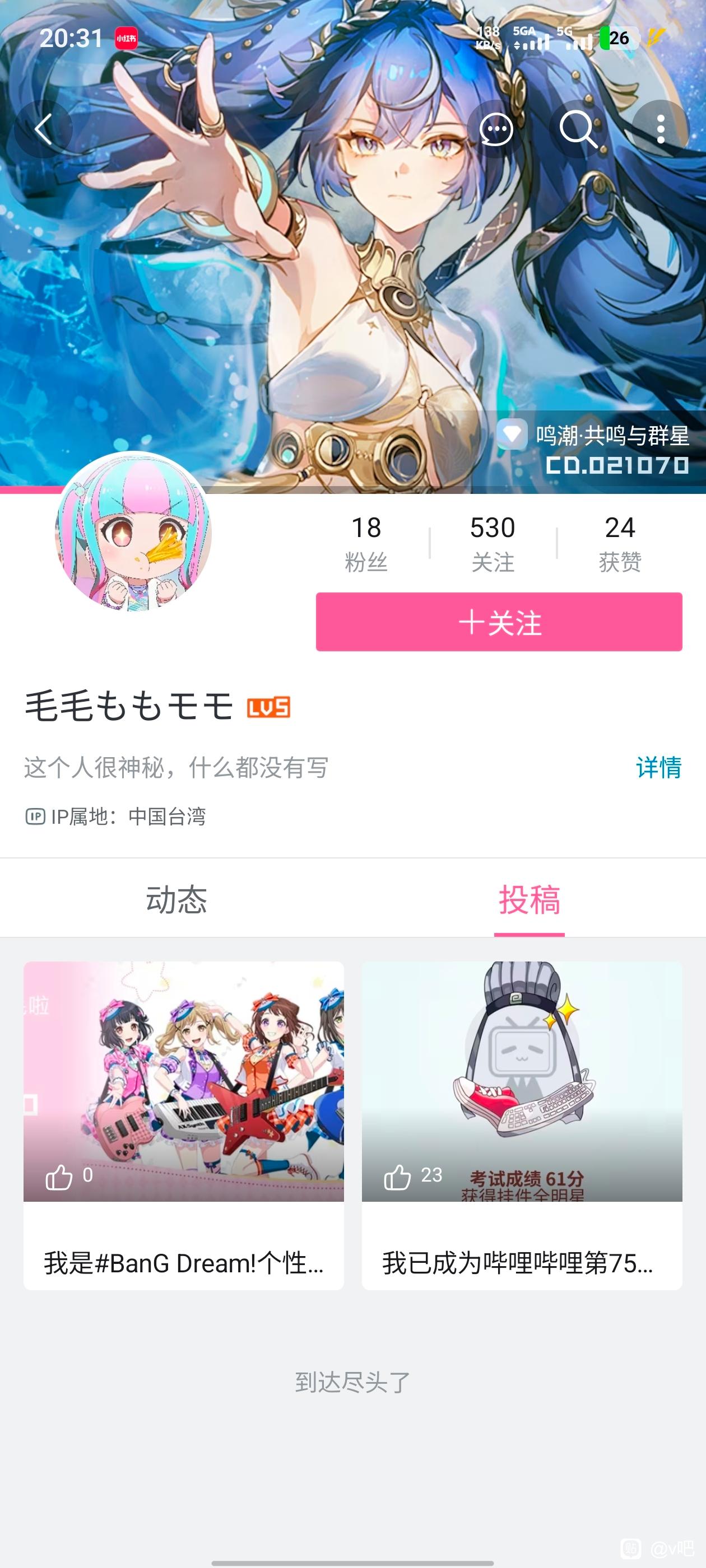This screenshot has height=1568, width=706.
Task: Follow this user with +关注 button
Action: [x=499, y=622]
